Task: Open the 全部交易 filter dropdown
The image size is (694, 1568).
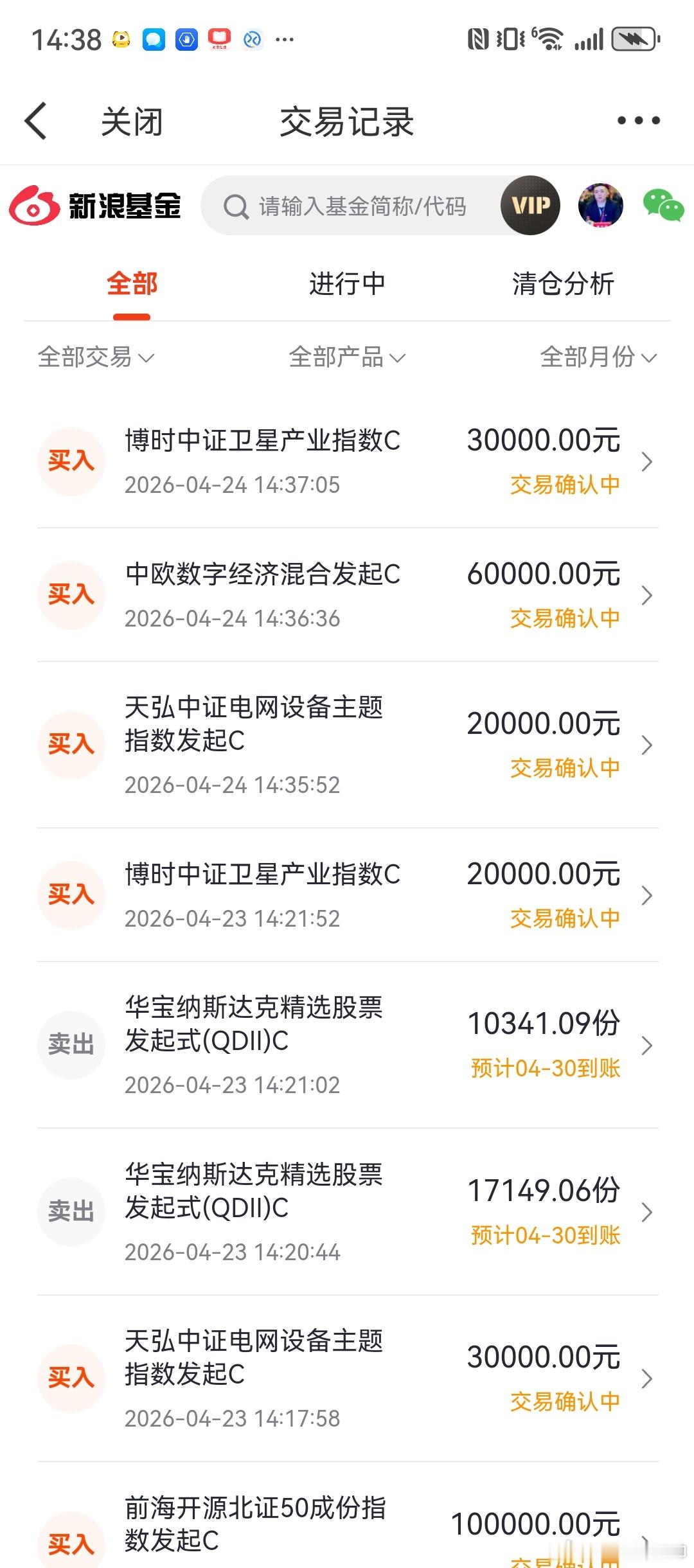Action: click(94, 358)
